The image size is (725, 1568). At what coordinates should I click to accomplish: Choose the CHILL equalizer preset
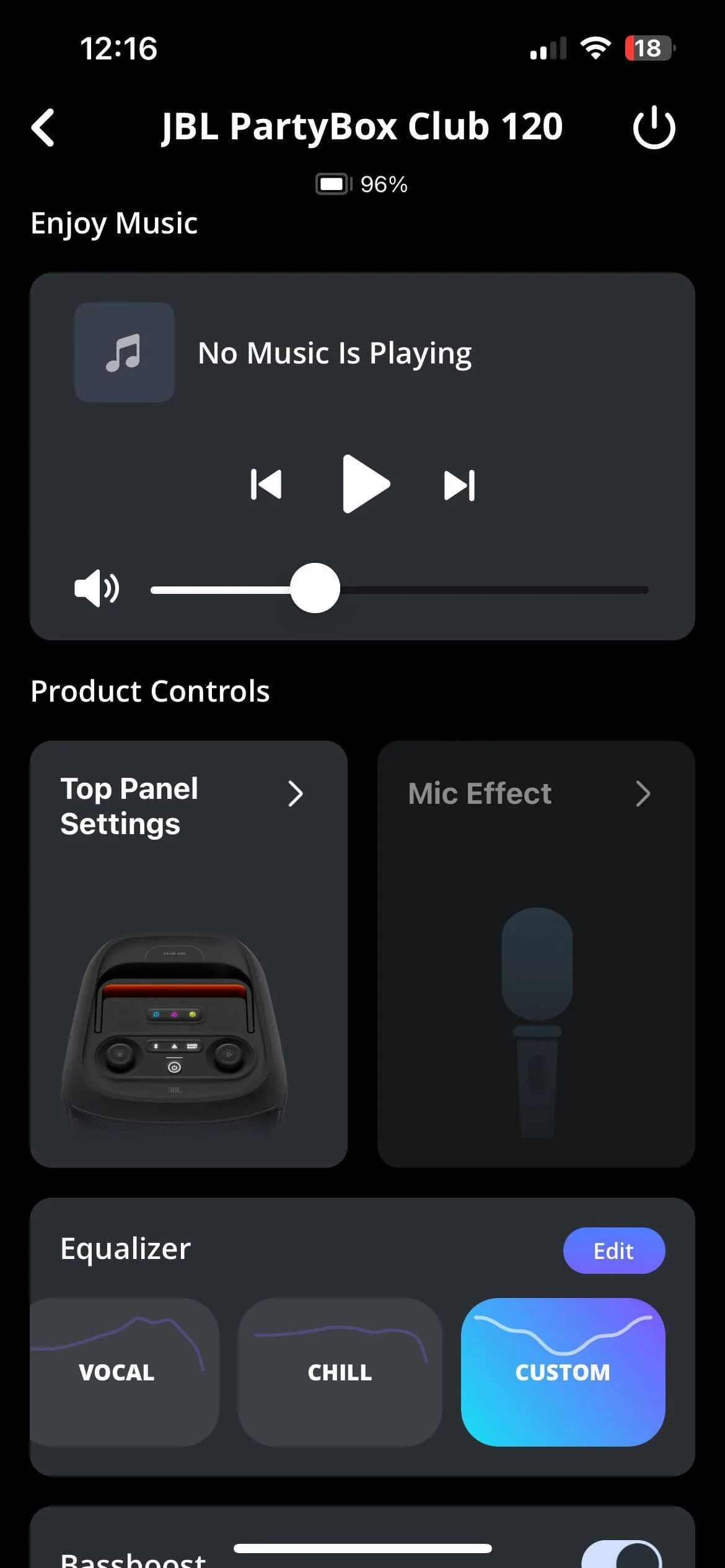340,1372
